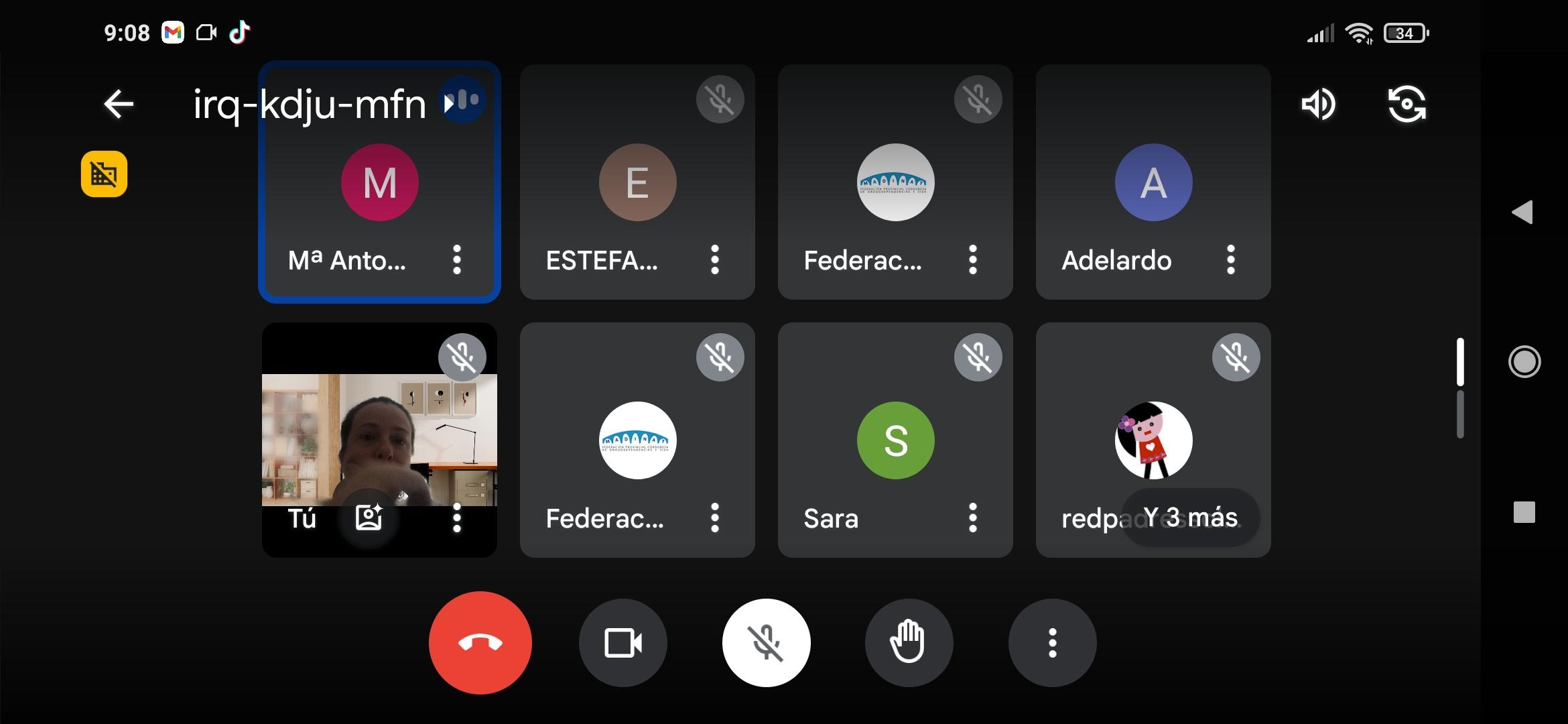Open the call's more options menu
1568x724 pixels.
[x=1052, y=642]
